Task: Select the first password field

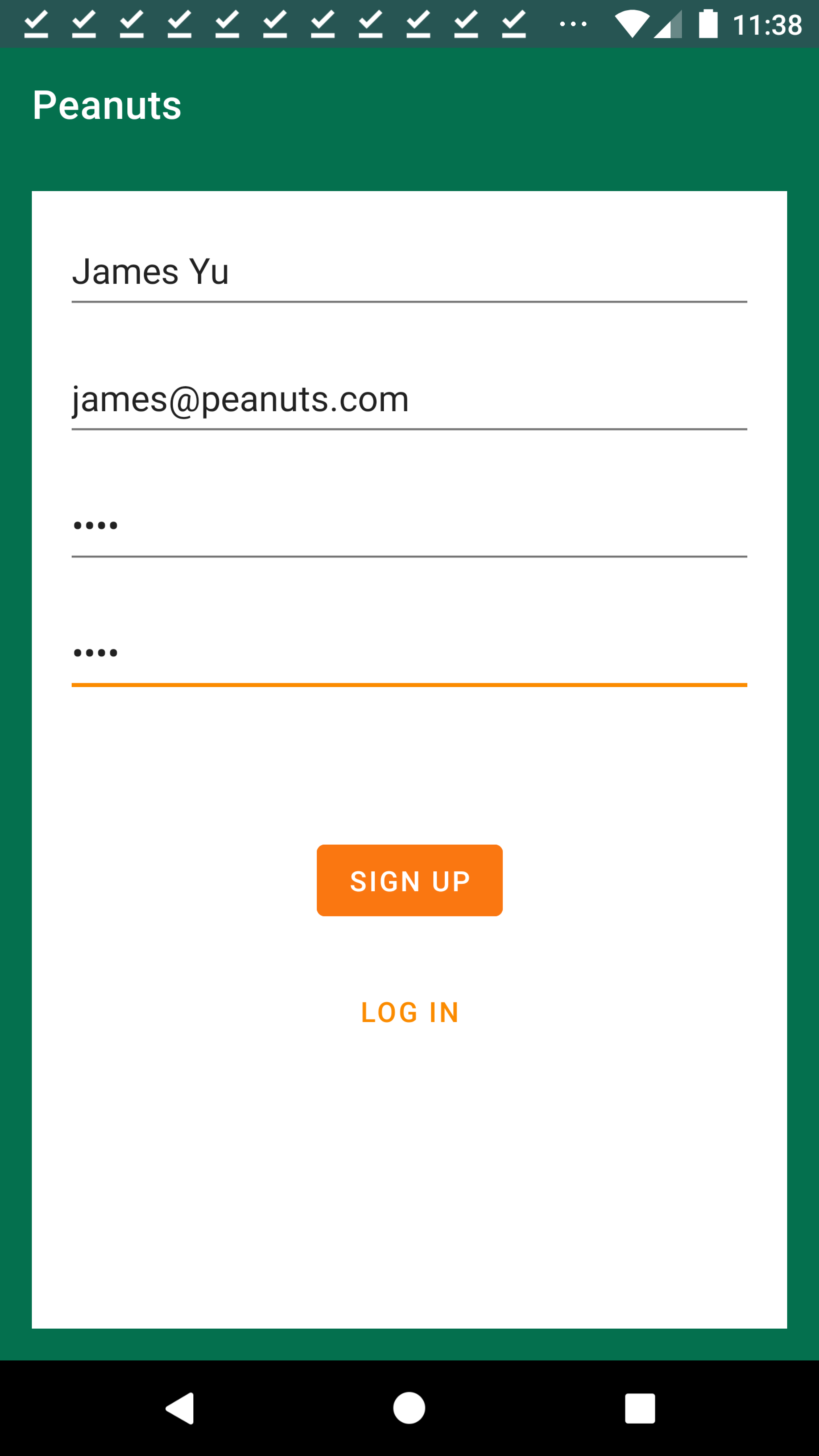Action: (409, 527)
